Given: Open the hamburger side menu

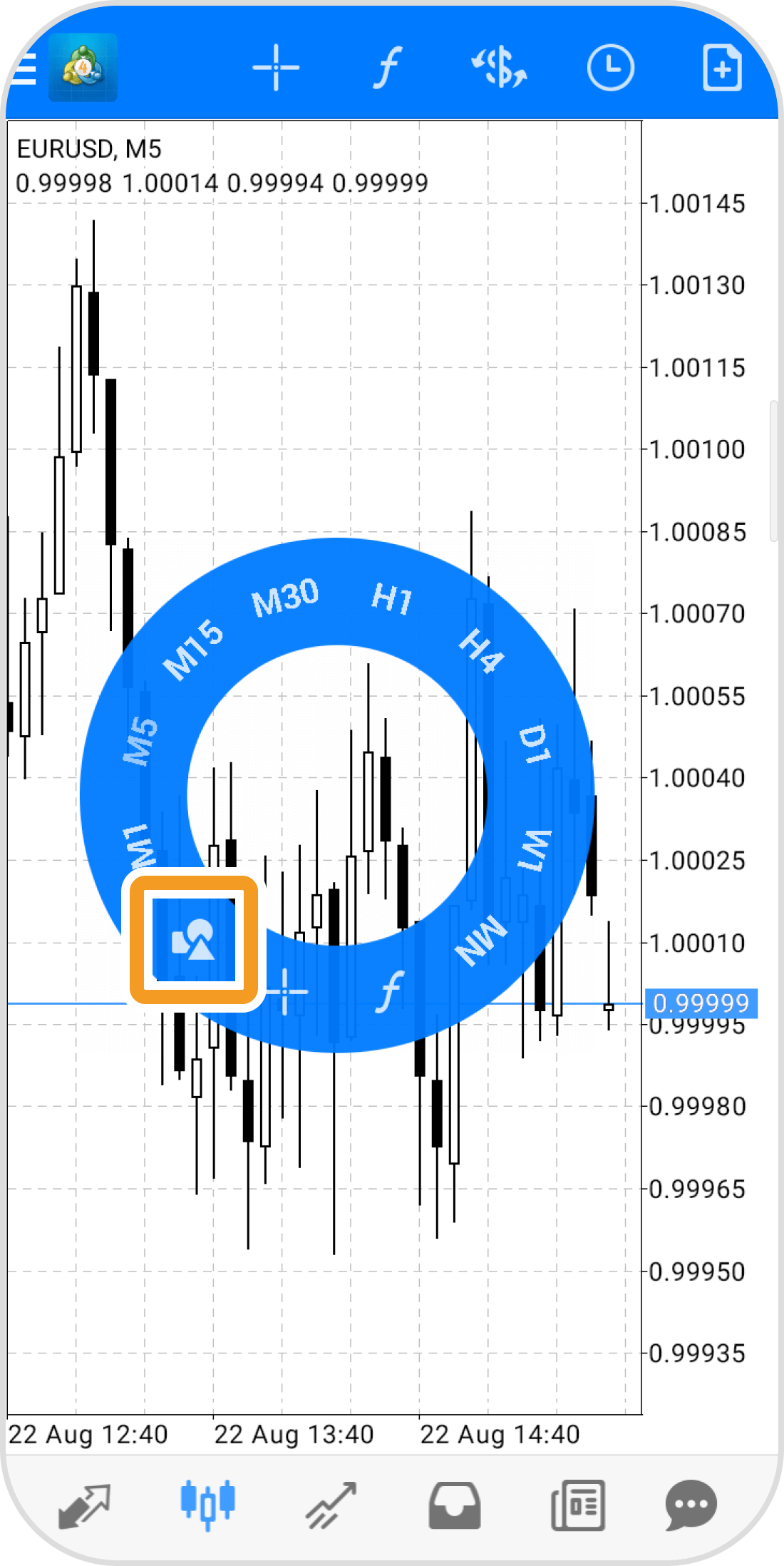Looking at the screenshot, I should pyautogui.click(x=23, y=69).
